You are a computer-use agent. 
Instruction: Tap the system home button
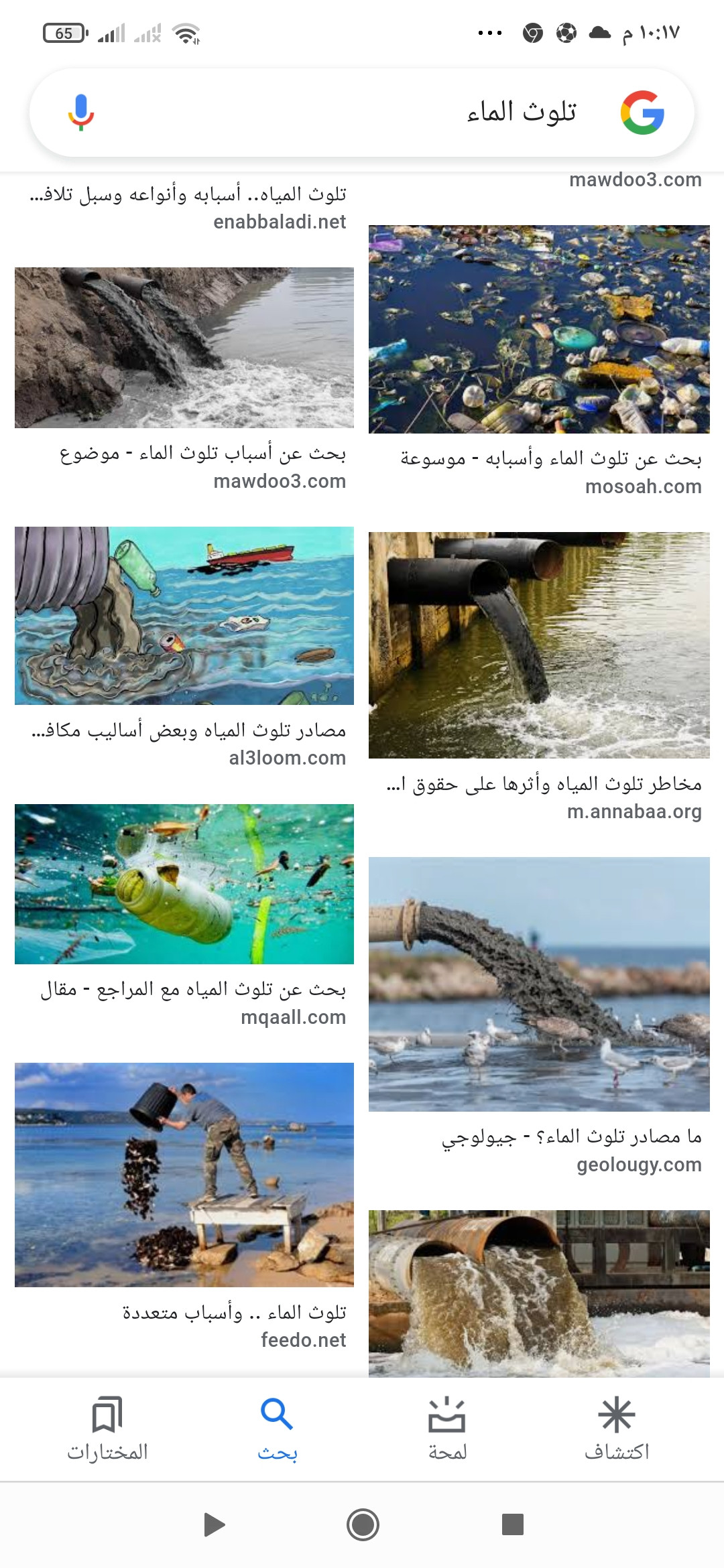click(x=363, y=1524)
